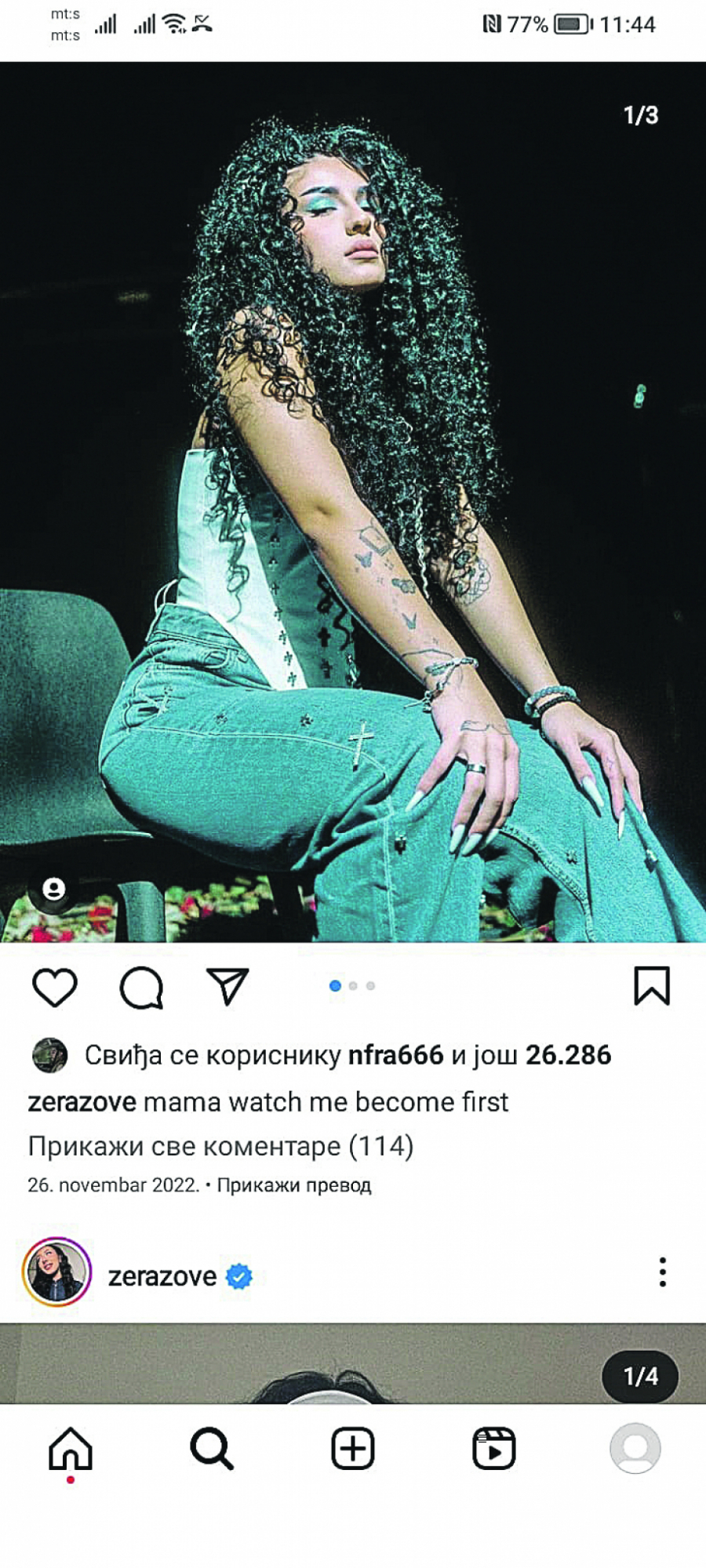Viewport: 706px width, 1568px height.
Task: Open zerazove profile from caption username
Action: 82,1102
